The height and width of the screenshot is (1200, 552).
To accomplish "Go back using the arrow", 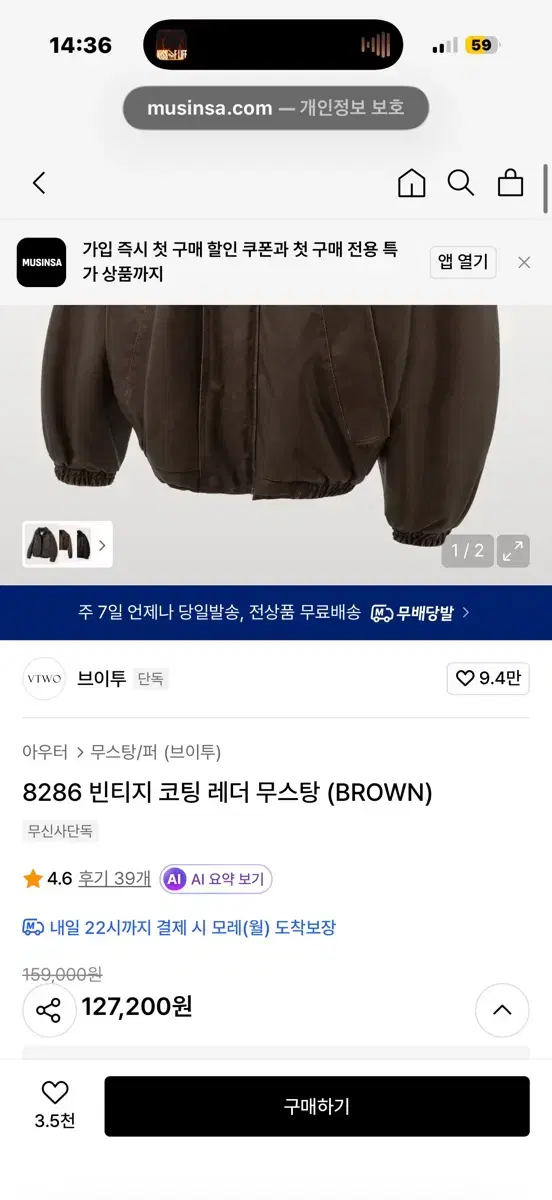I will coord(39,183).
